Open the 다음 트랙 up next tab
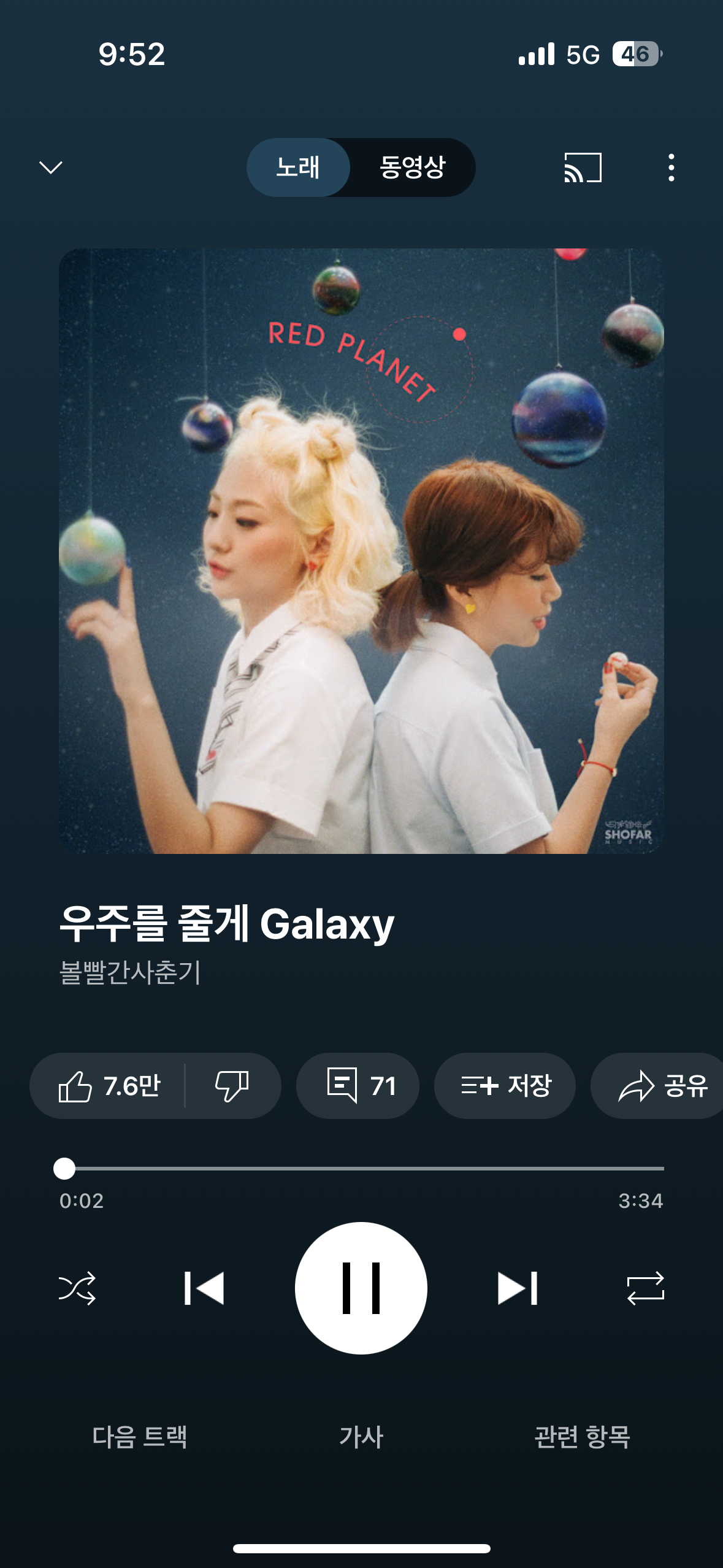This screenshot has width=723, height=1568. click(x=140, y=1437)
